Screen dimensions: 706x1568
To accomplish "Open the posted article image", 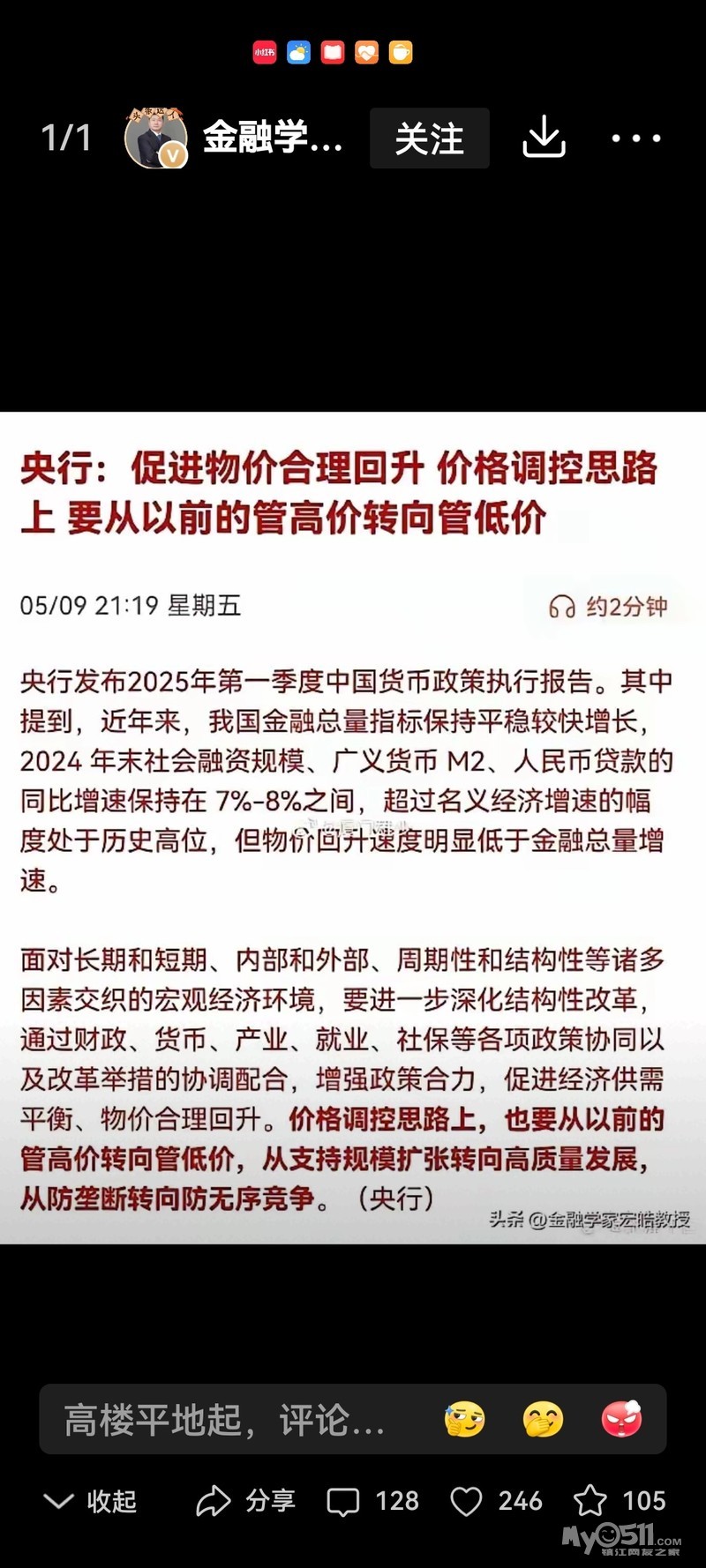I will pyautogui.click(x=353, y=827).
